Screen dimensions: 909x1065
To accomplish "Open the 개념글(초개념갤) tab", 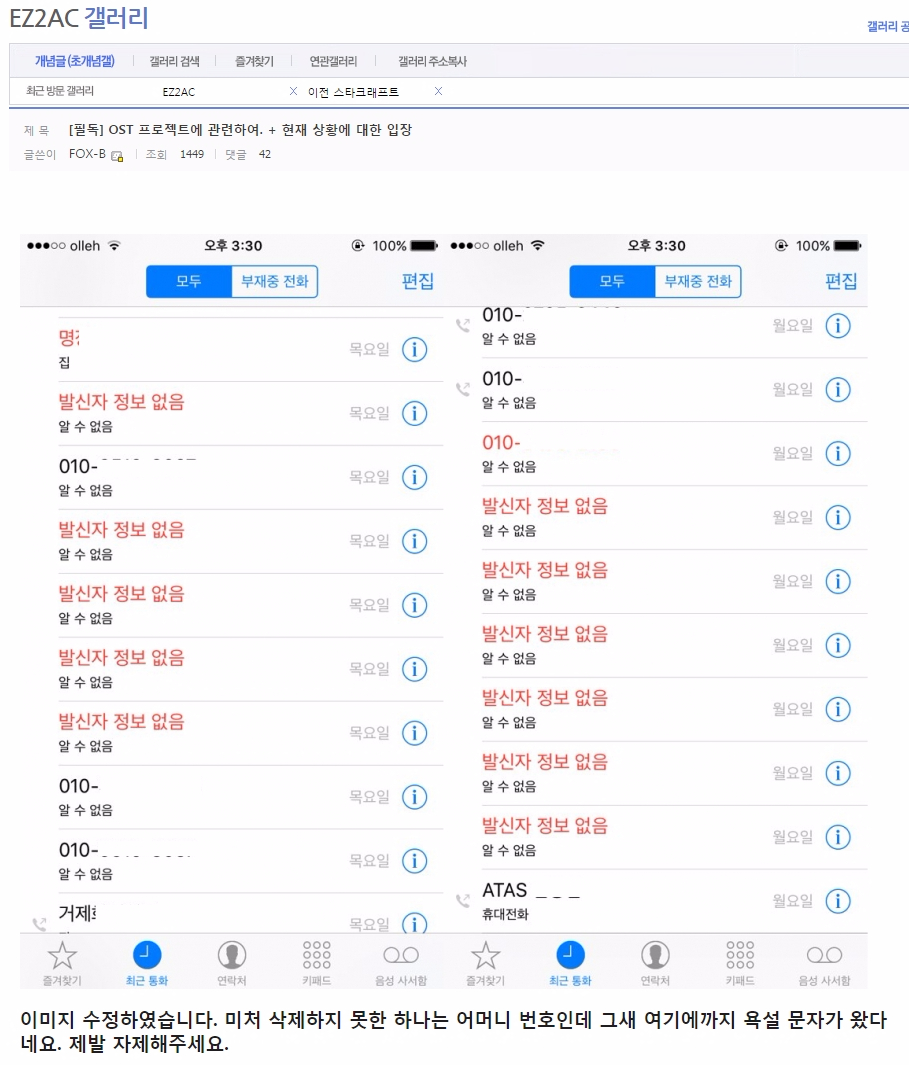I will (x=73, y=61).
